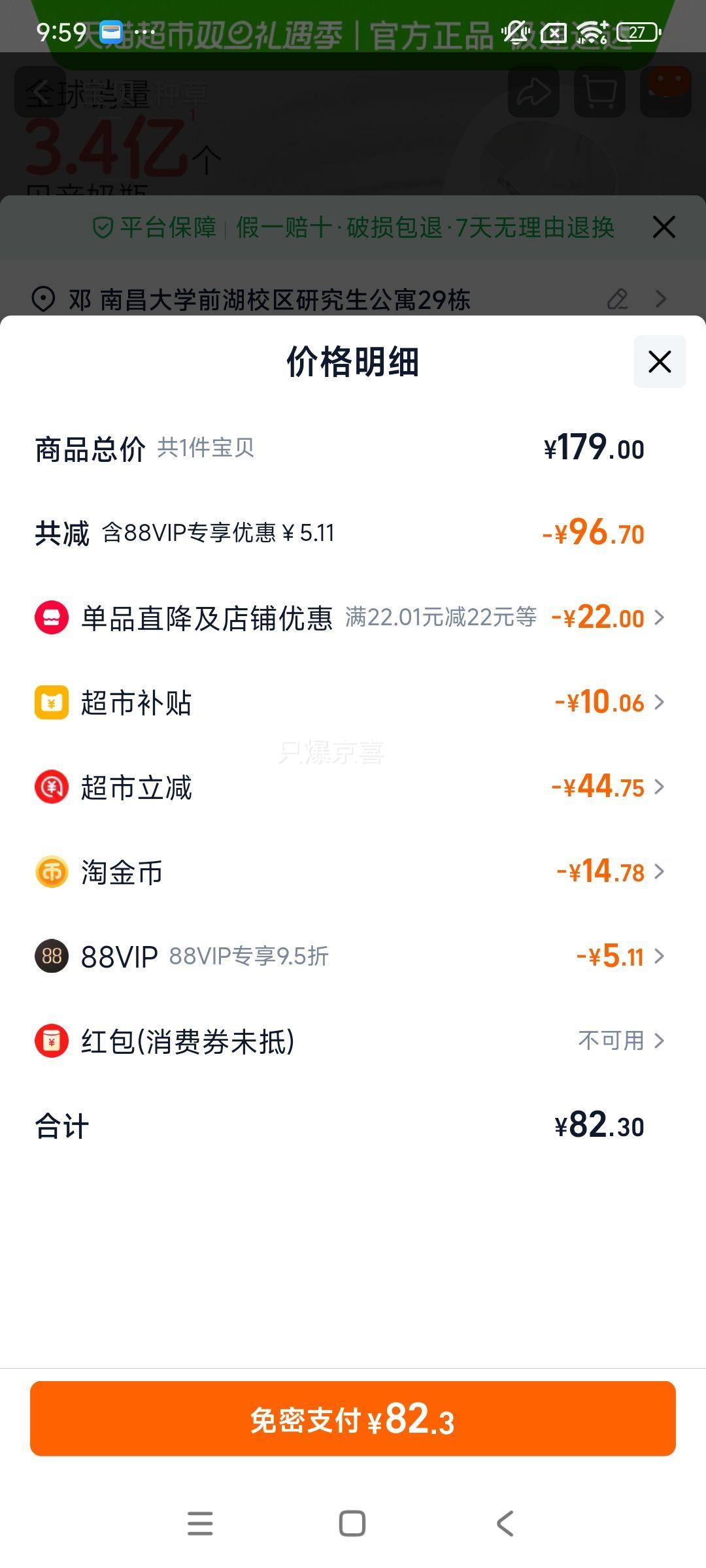
Task: Dismiss the 平台保障 guarantee banner
Action: pos(664,227)
